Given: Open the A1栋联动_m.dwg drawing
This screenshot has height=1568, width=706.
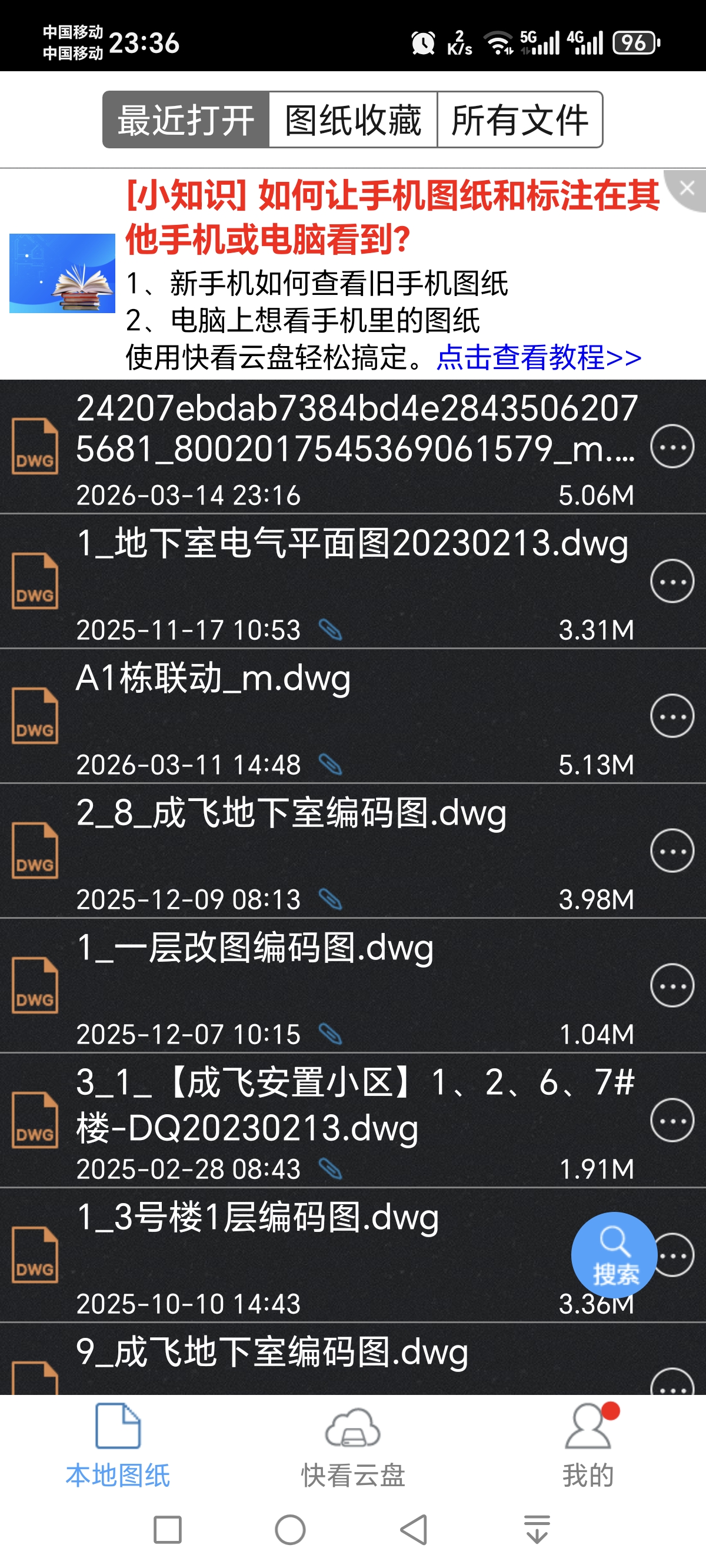Looking at the screenshot, I should coord(213,678).
